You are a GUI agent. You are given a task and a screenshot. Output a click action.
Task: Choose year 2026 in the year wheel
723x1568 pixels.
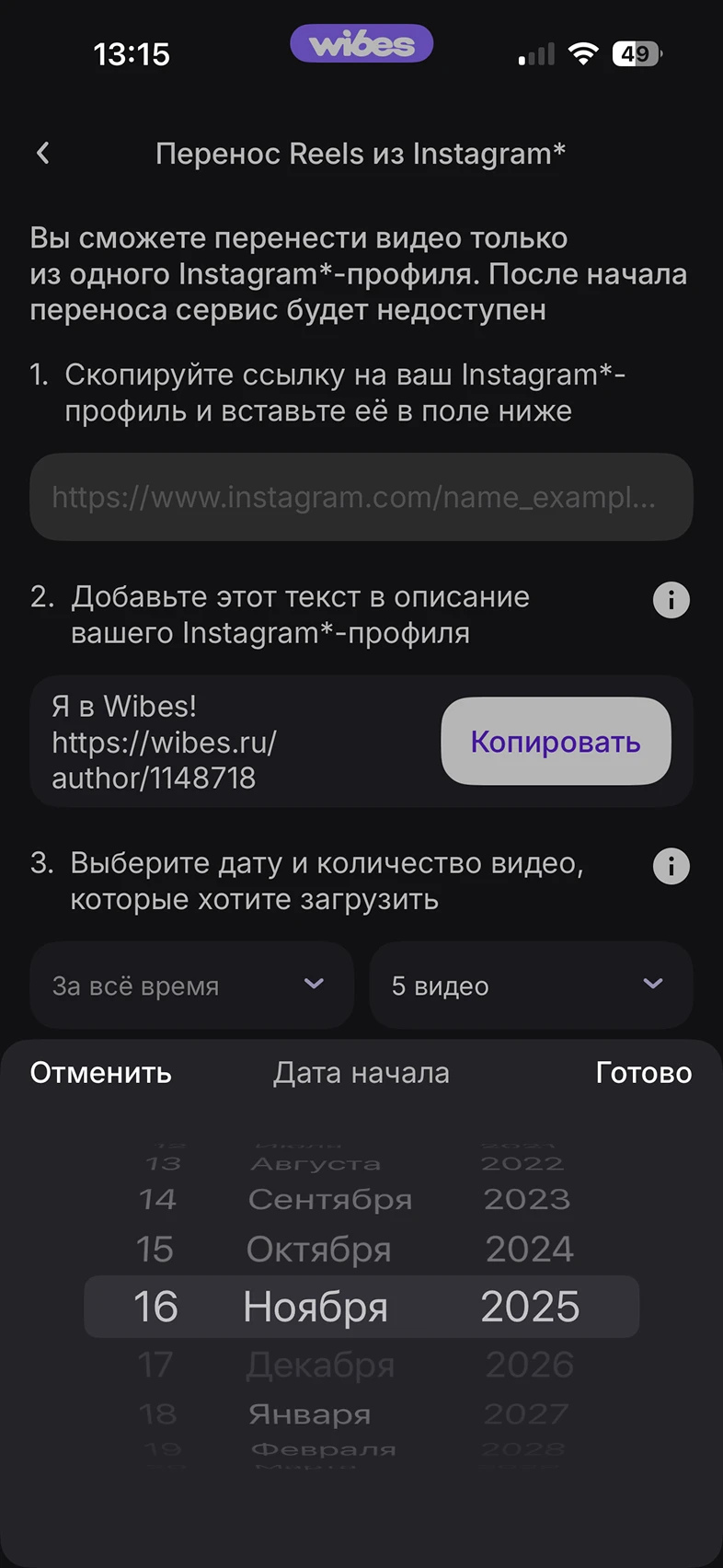pyautogui.click(x=529, y=1364)
